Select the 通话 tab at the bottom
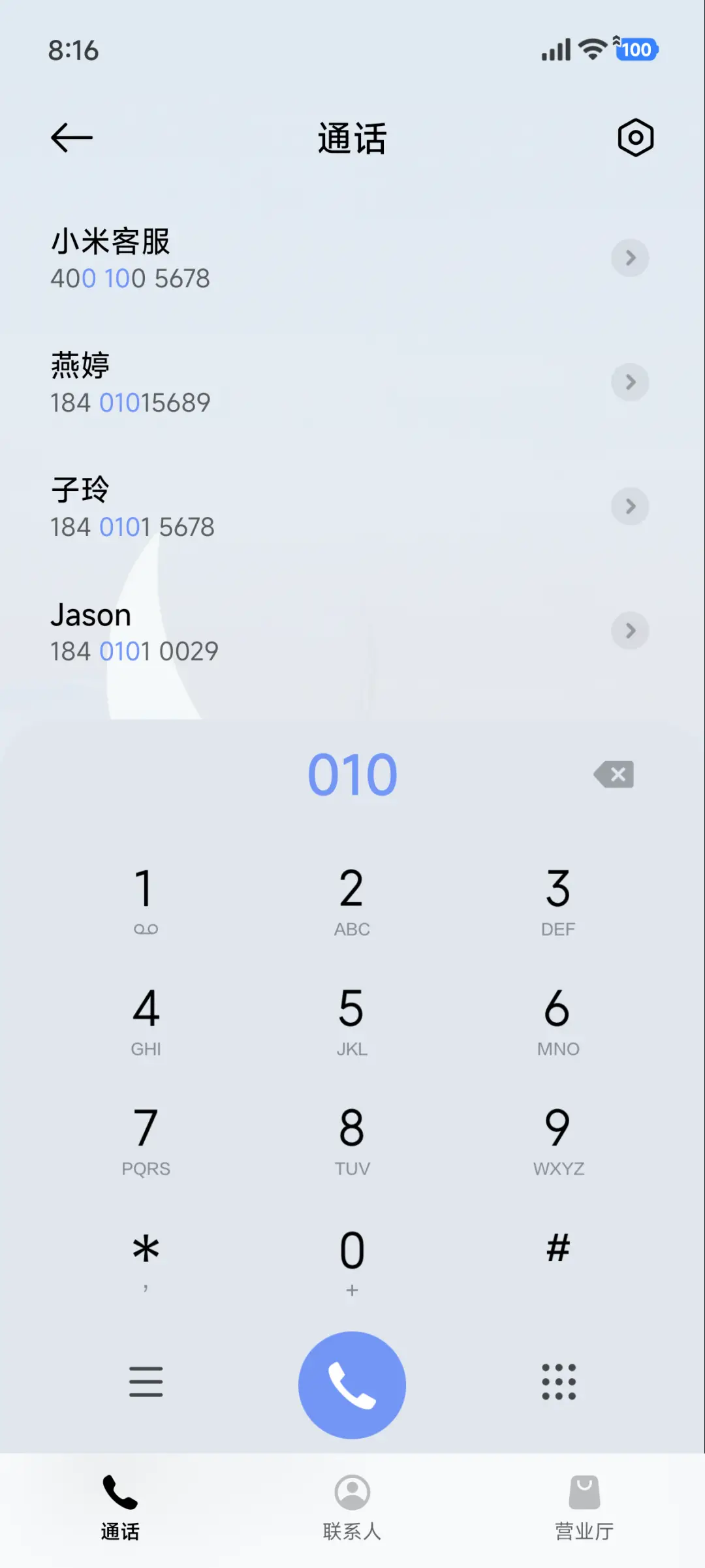This screenshot has width=705, height=1568. click(119, 1508)
